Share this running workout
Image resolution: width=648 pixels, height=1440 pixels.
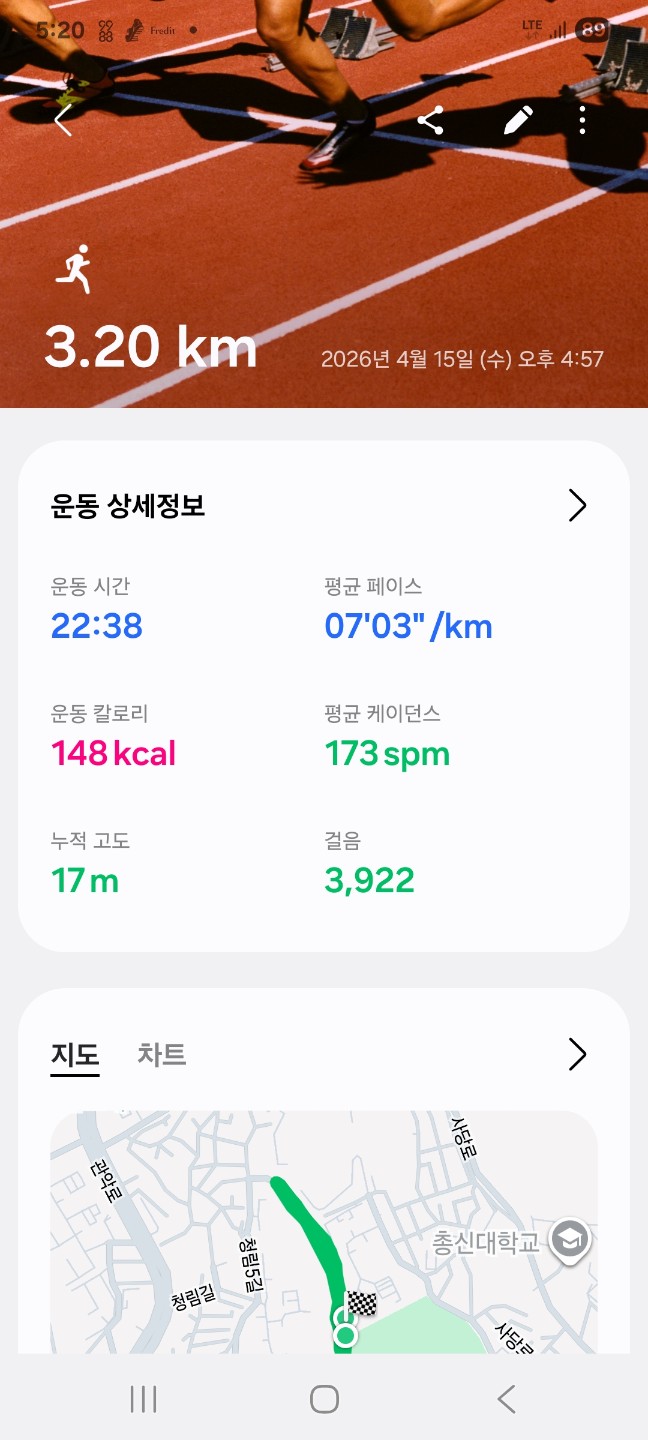pos(430,121)
